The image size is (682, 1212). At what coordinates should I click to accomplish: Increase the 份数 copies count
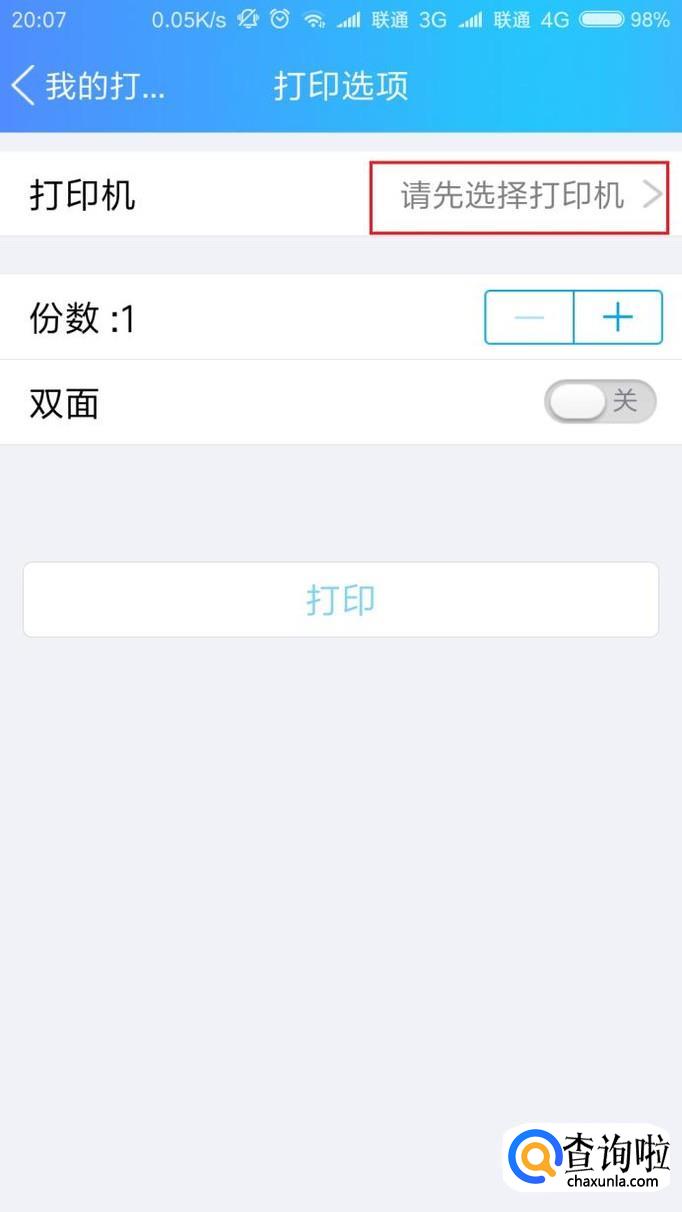618,318
